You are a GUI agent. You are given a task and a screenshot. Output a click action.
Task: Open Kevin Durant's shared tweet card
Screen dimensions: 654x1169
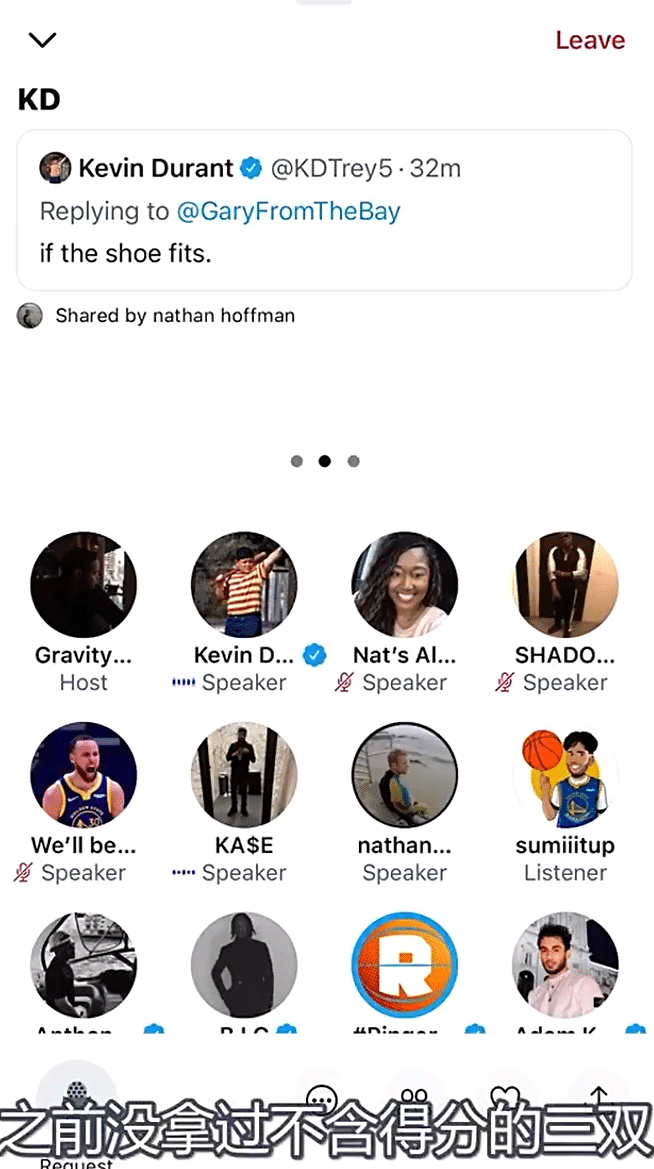point(324,210)
